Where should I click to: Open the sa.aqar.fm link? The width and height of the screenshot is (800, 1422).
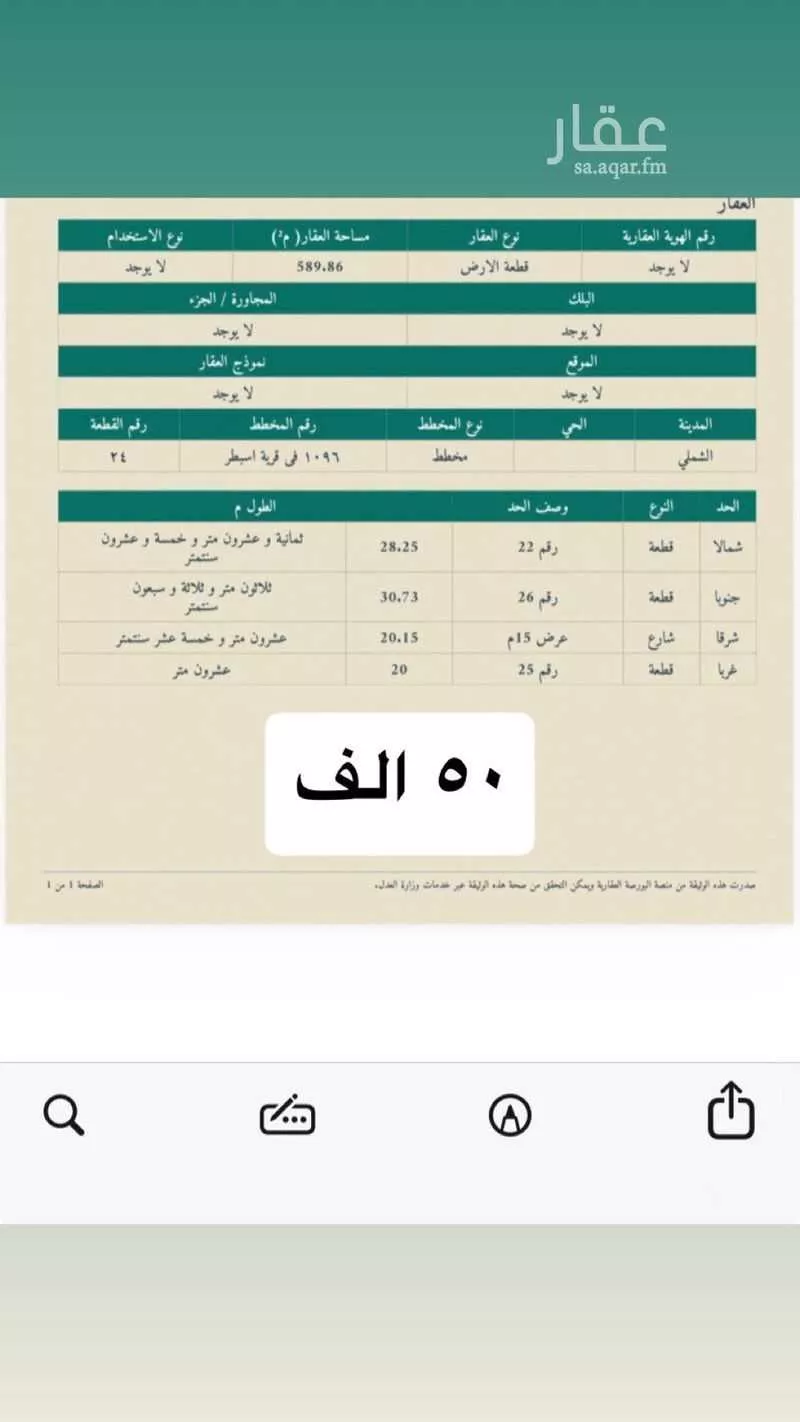tap(620, 166)
